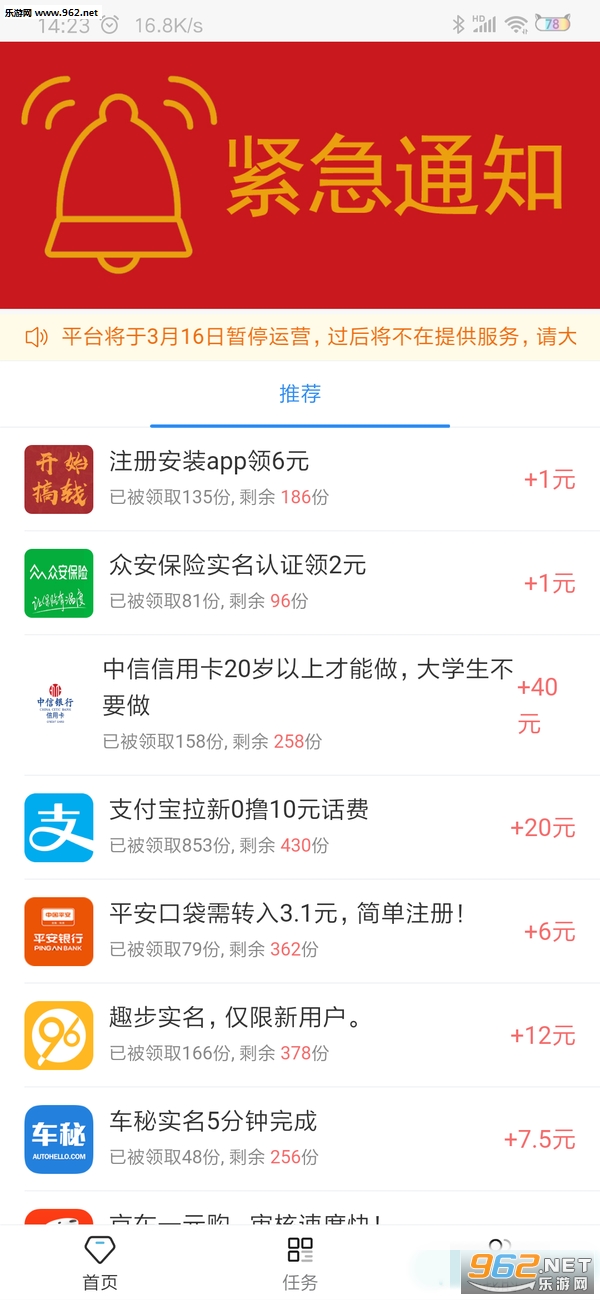Open 支付宝拉新0撸10元话费 task
This screenshot has width=600, height=1300.
(300, 827)
